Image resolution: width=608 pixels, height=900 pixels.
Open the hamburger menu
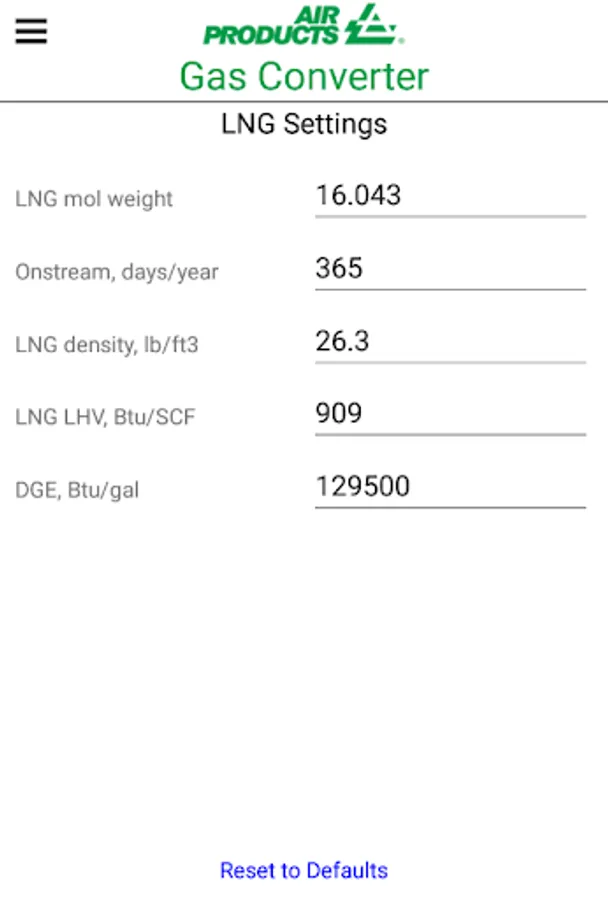(x=31, y=32)
